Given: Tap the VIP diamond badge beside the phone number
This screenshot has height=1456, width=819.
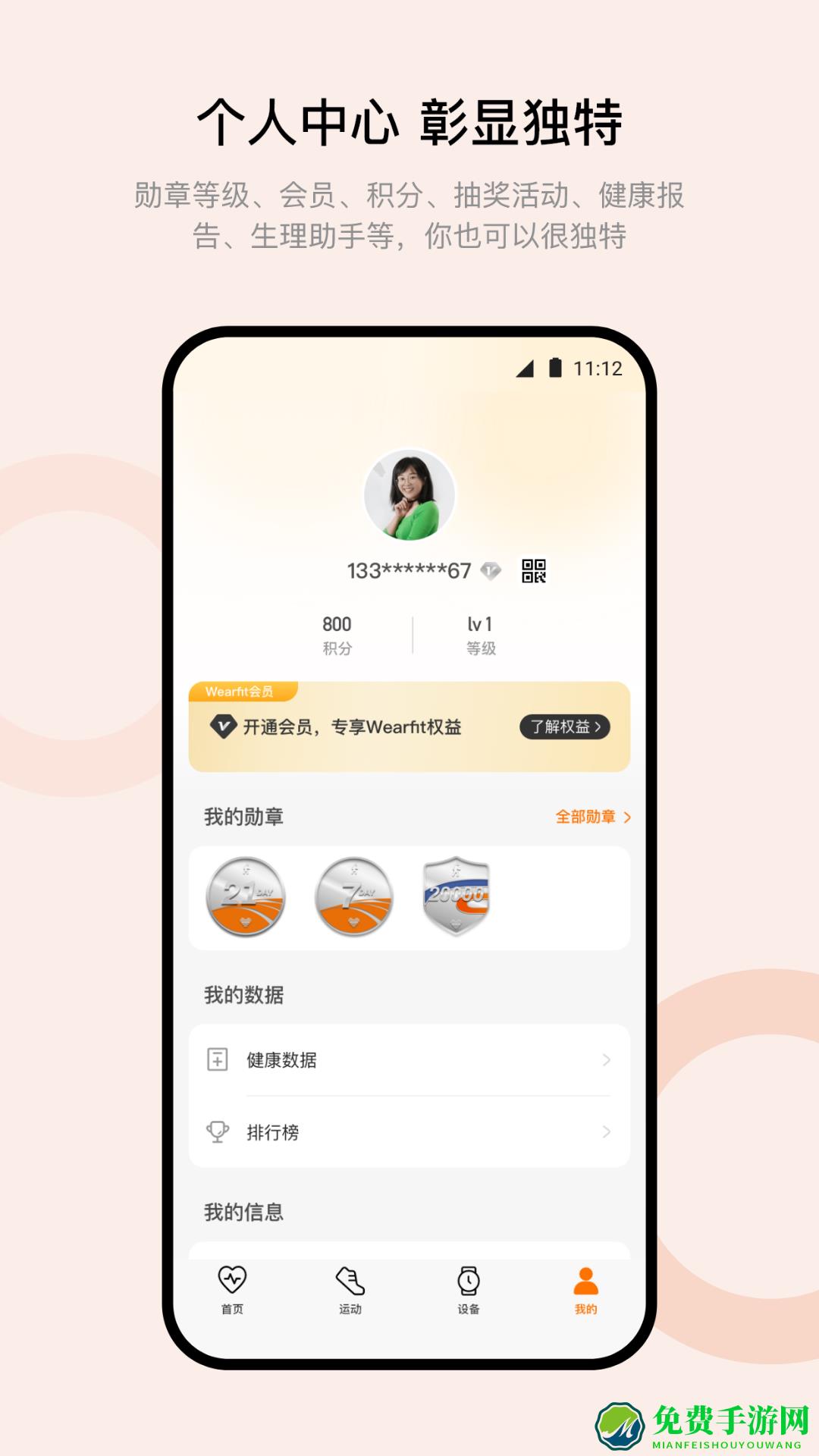Looking at the screenshot, I should (491, 570).
